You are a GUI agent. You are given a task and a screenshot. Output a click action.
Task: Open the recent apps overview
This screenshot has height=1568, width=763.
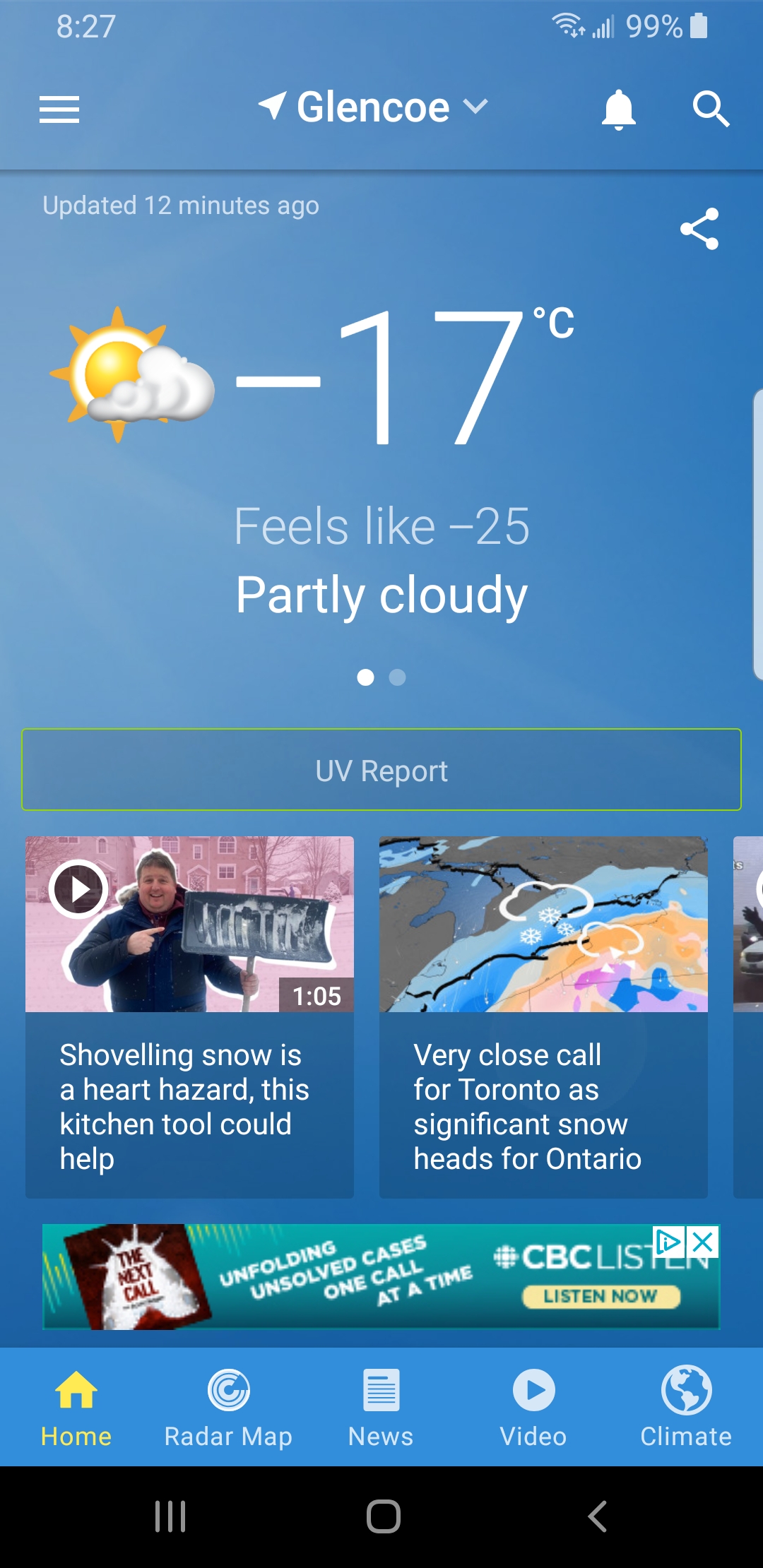coord(170,1516)
